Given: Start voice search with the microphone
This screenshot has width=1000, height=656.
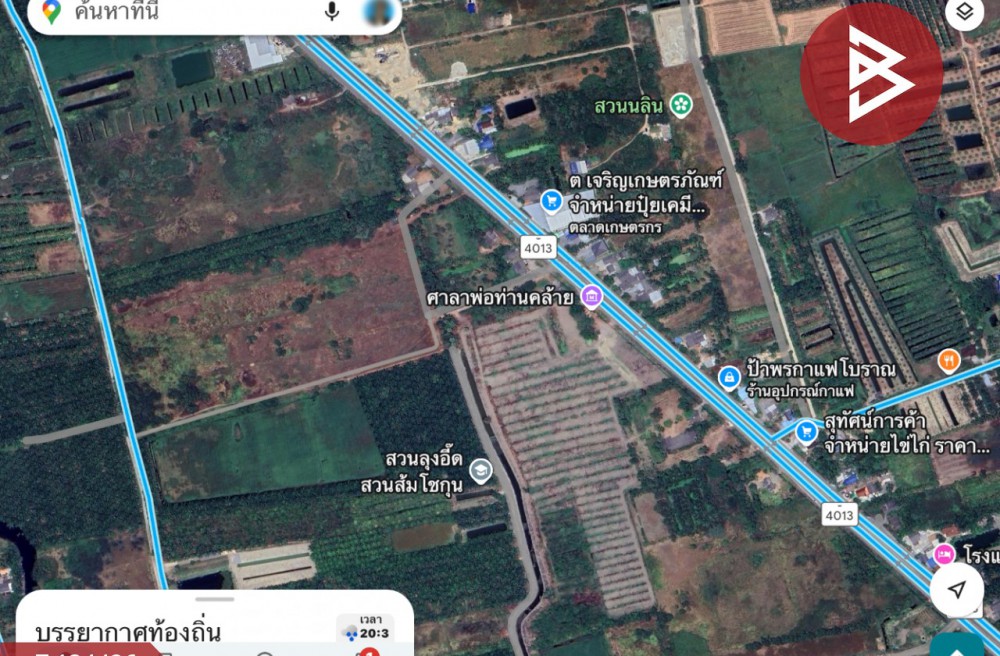Looking at the screenshot, I should click(331, 12).
